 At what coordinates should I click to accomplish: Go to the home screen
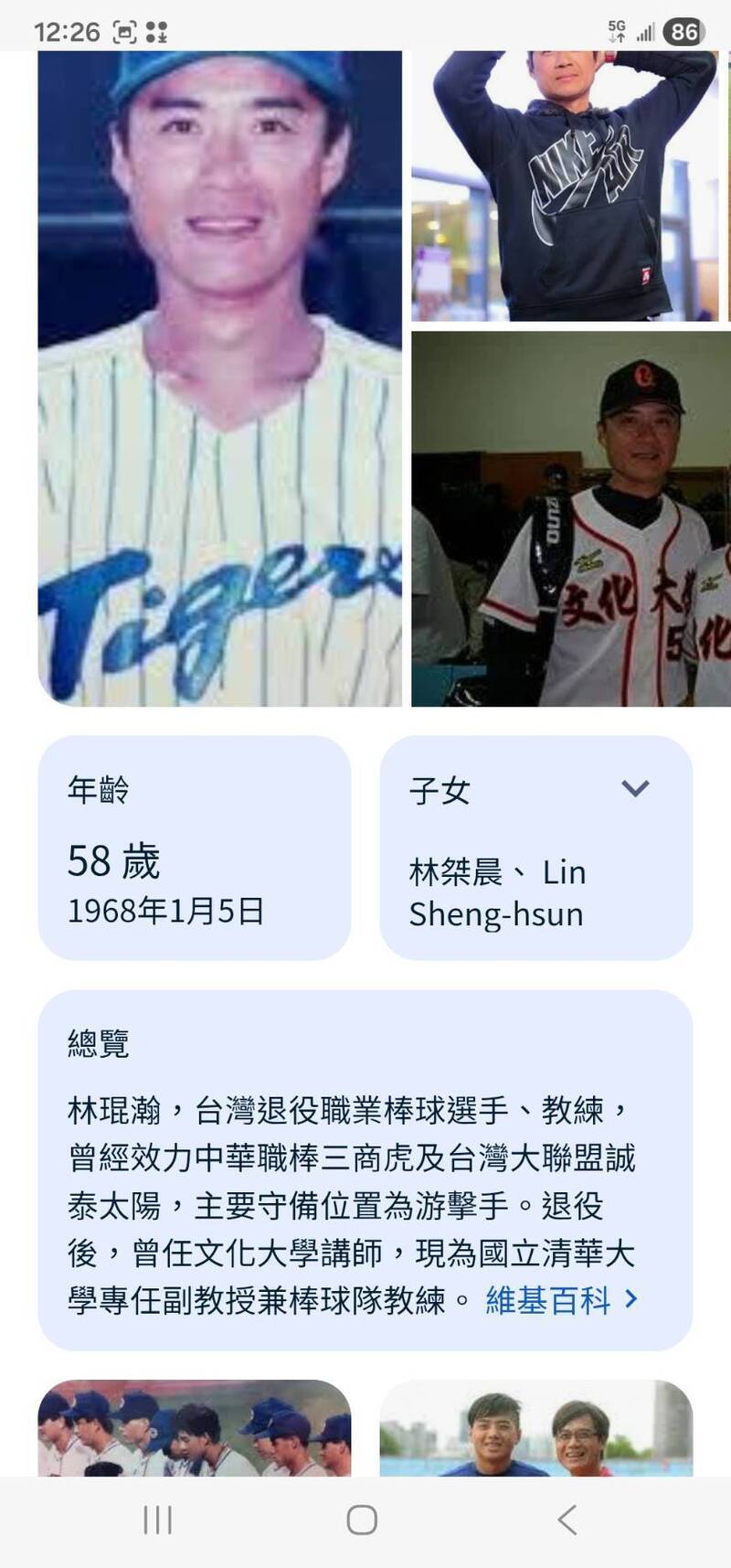362,1520
